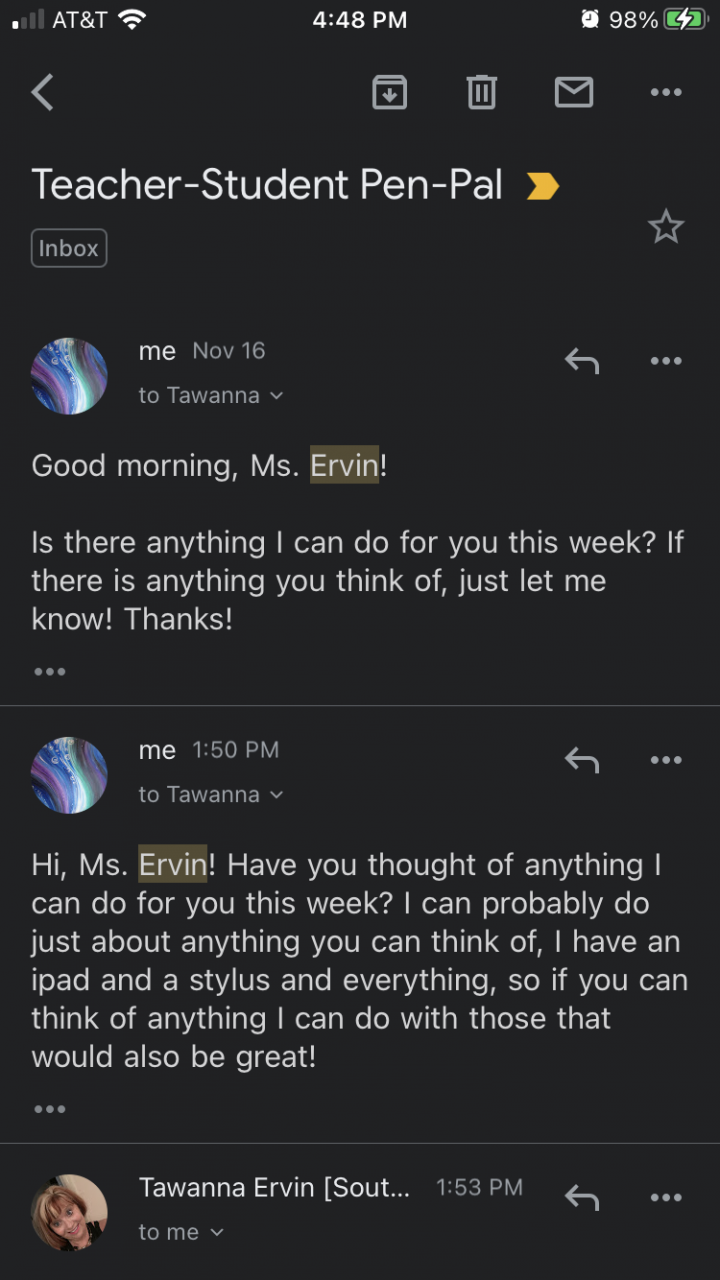Show trimmed content under Nov 16 message

(49, 672)
